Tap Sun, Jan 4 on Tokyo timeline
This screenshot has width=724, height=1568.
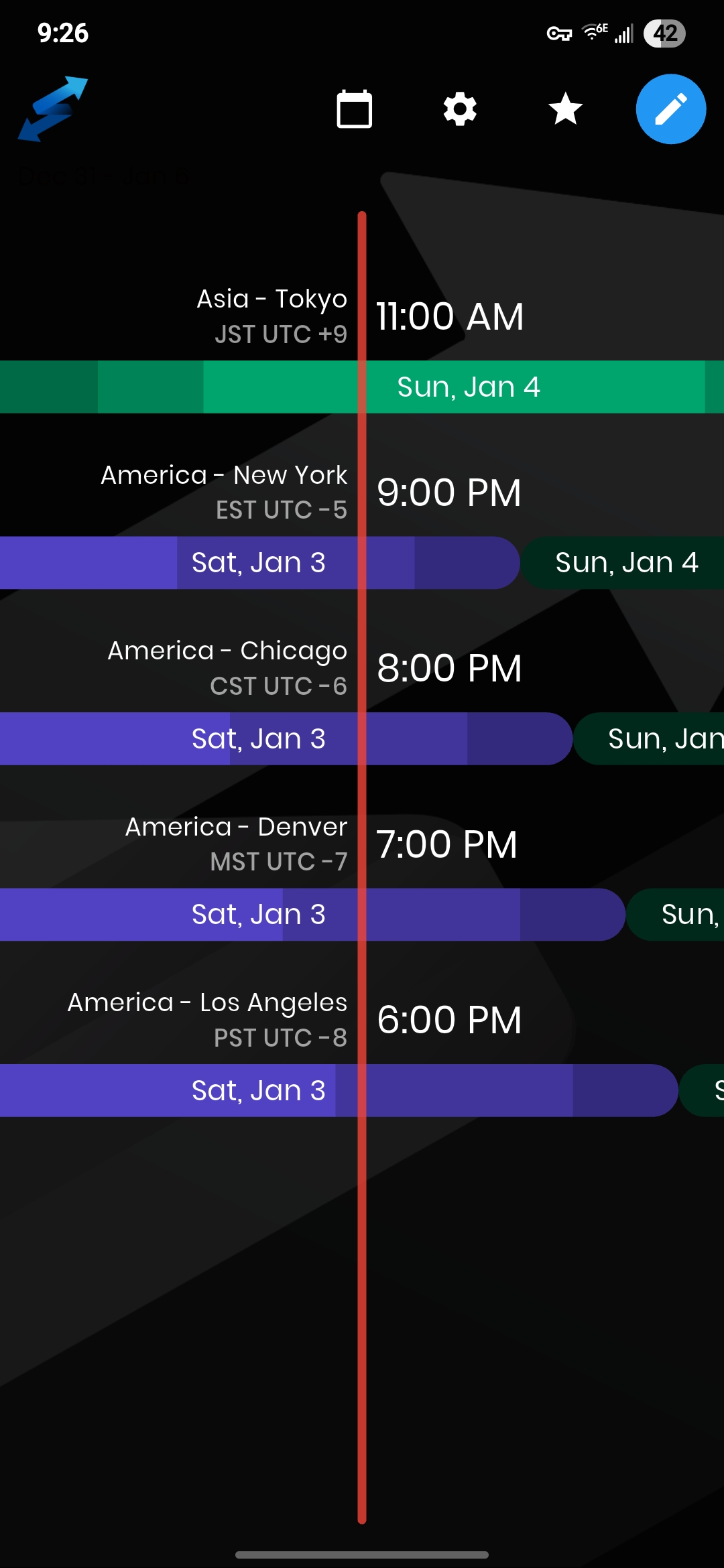point(469,387)
